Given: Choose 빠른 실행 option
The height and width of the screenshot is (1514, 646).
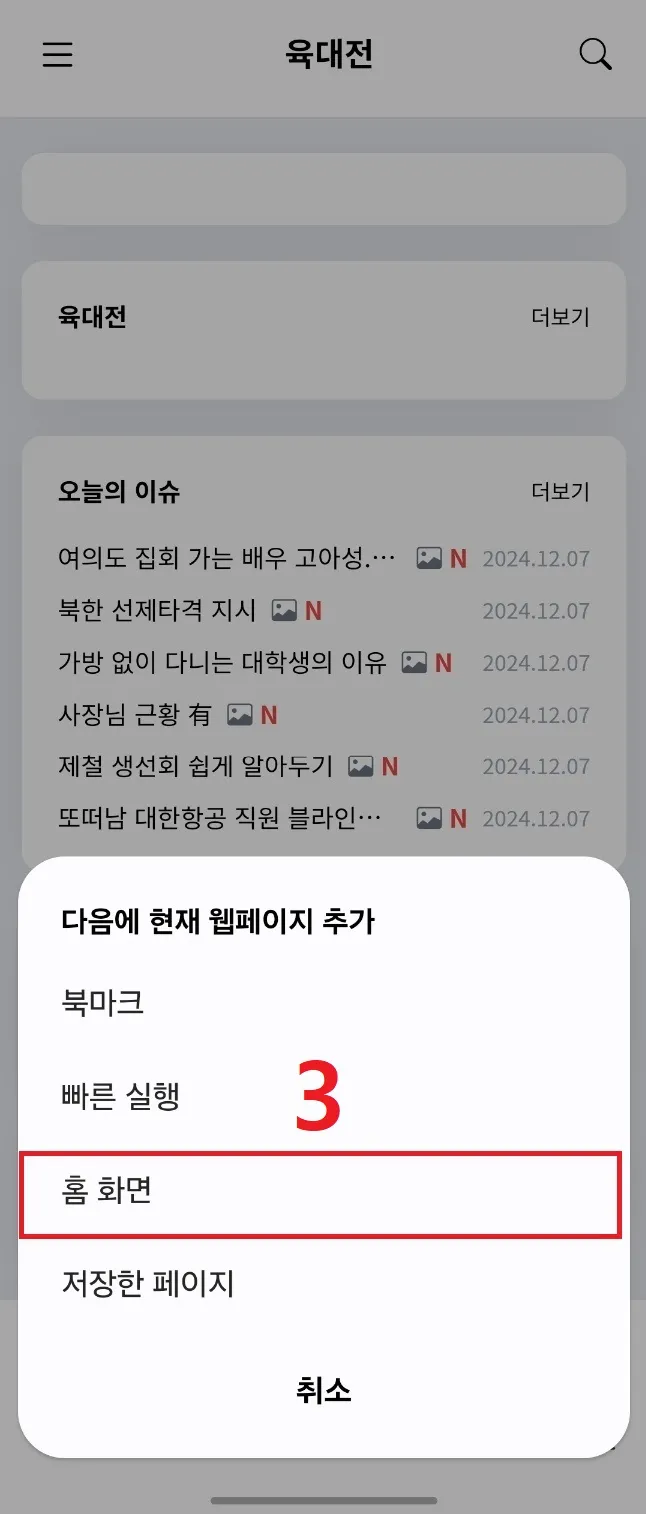Looking at the screenshot, I should click(x=120, y=1097).
